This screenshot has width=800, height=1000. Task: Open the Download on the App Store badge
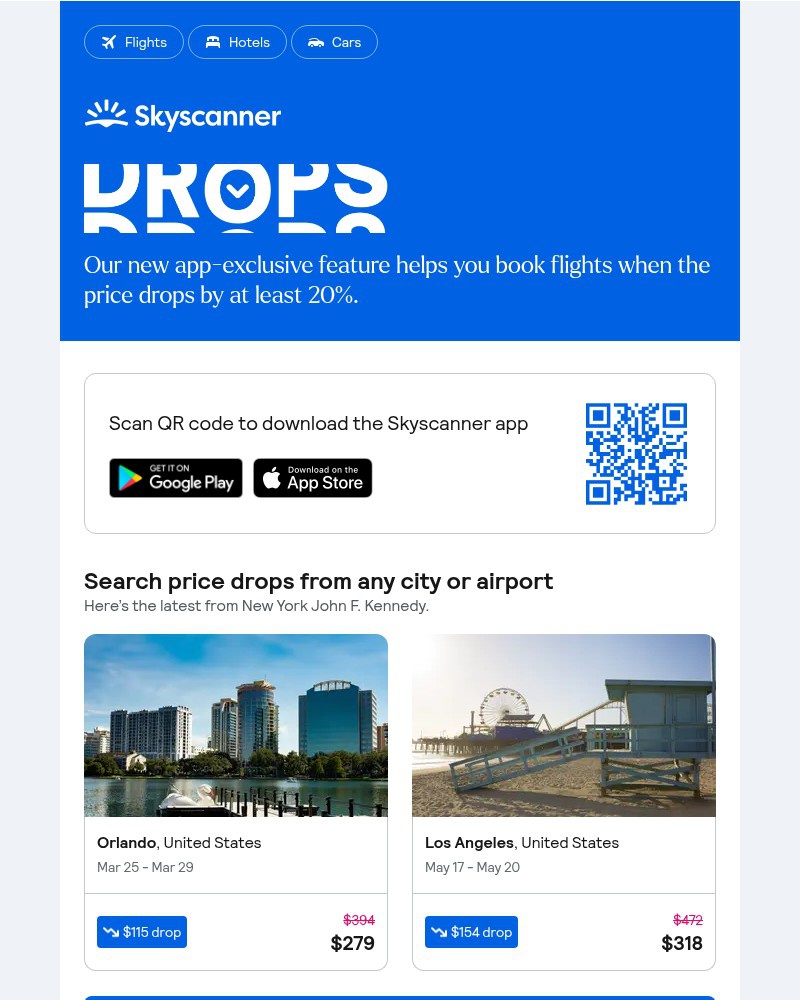click(x=312, y=478)
